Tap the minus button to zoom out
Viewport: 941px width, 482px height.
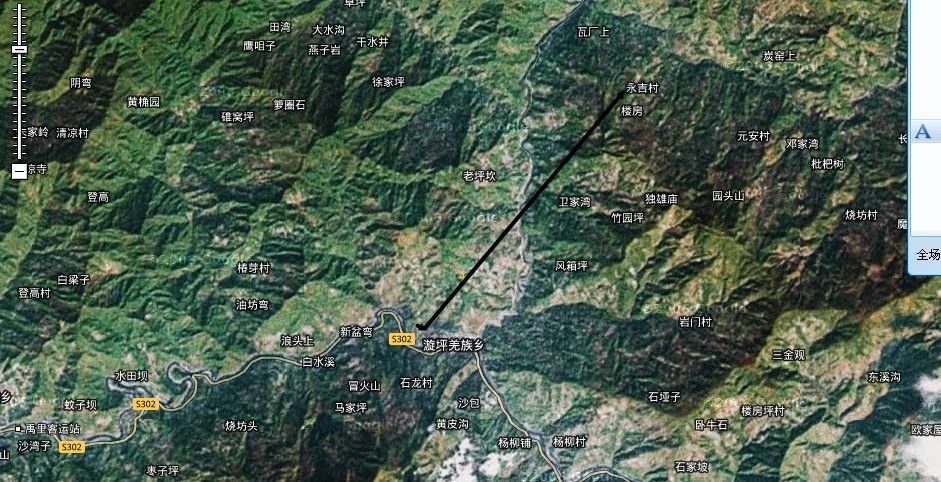pyautogui.click(x=19, y=171)
